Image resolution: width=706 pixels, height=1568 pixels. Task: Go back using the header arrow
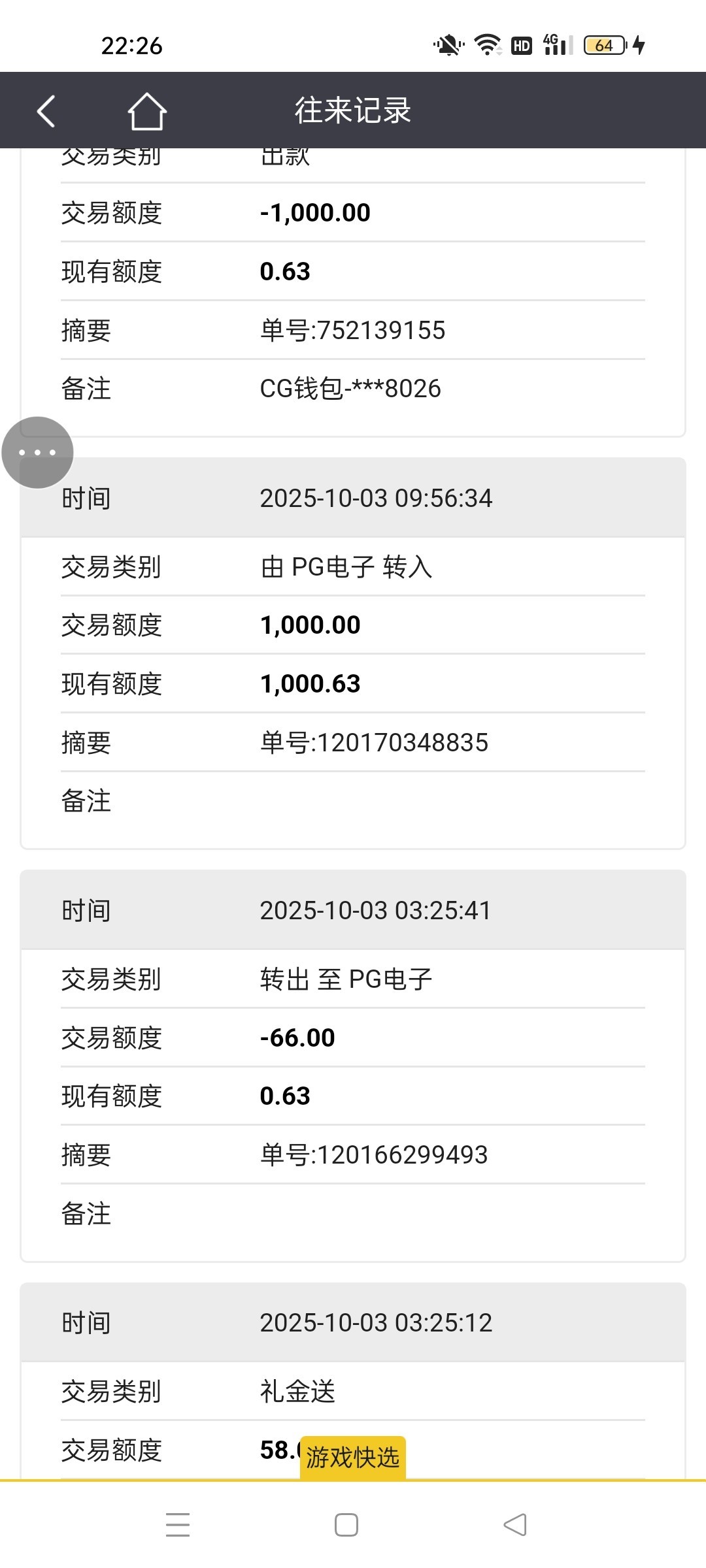pyautogui.click(x=46, y=110)
